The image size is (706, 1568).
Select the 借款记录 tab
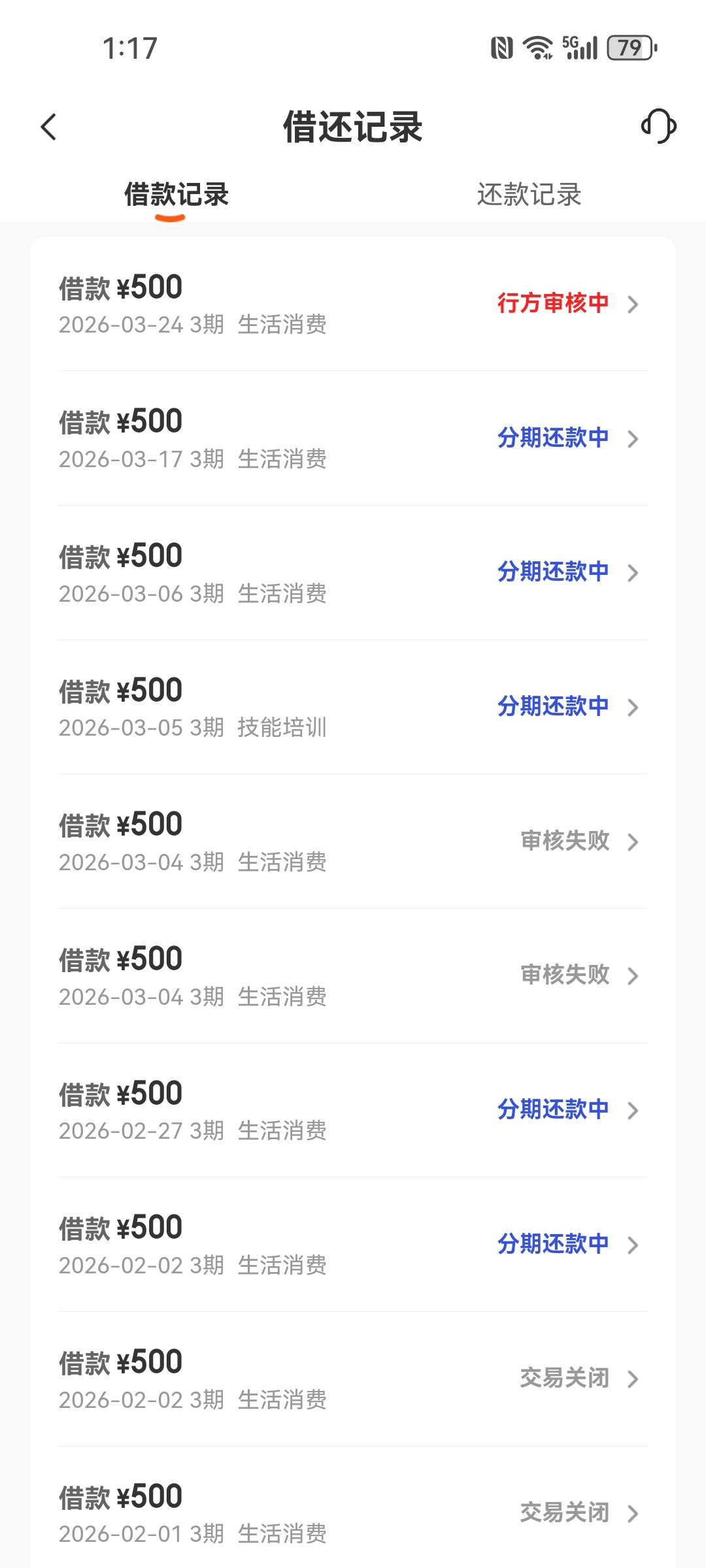(x=176, y=195)
